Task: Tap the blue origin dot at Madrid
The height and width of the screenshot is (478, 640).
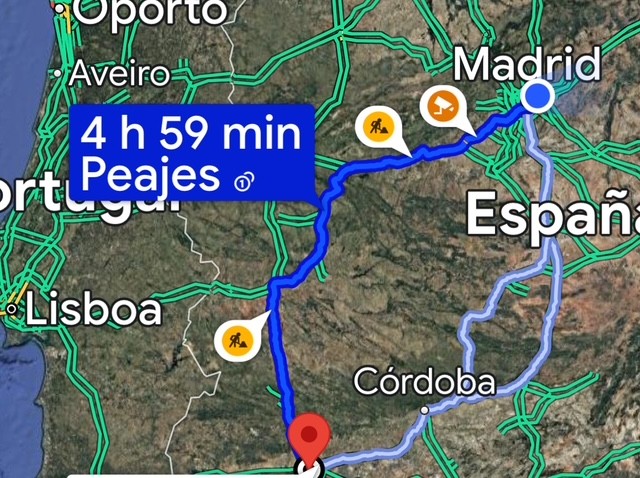Action: [x=538, y=96]
